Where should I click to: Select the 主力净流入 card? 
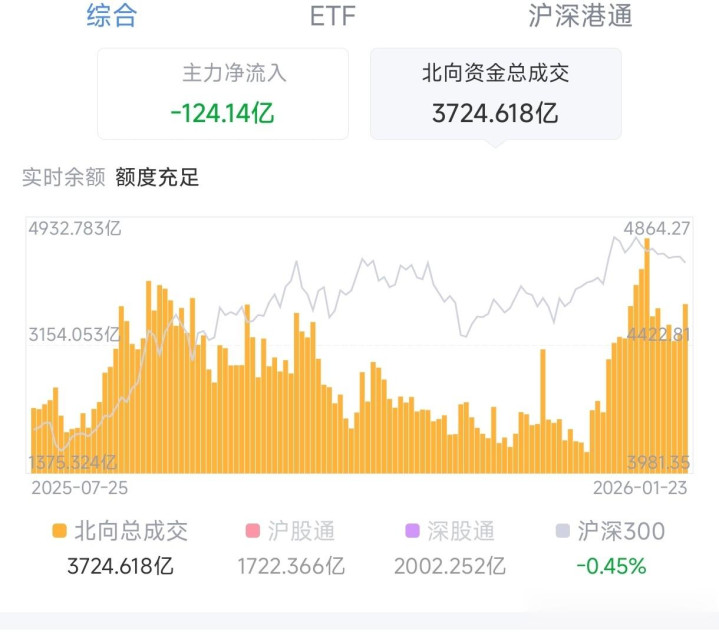223,94
